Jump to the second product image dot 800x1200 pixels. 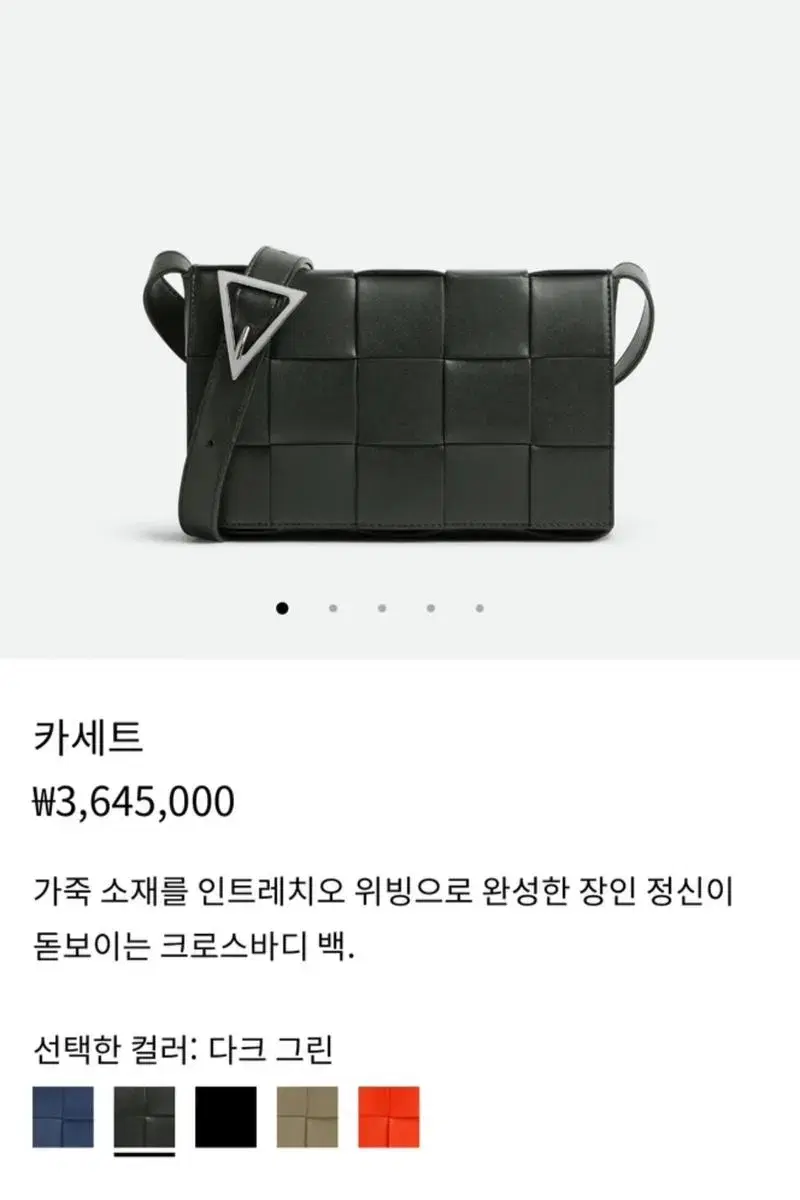331,607
